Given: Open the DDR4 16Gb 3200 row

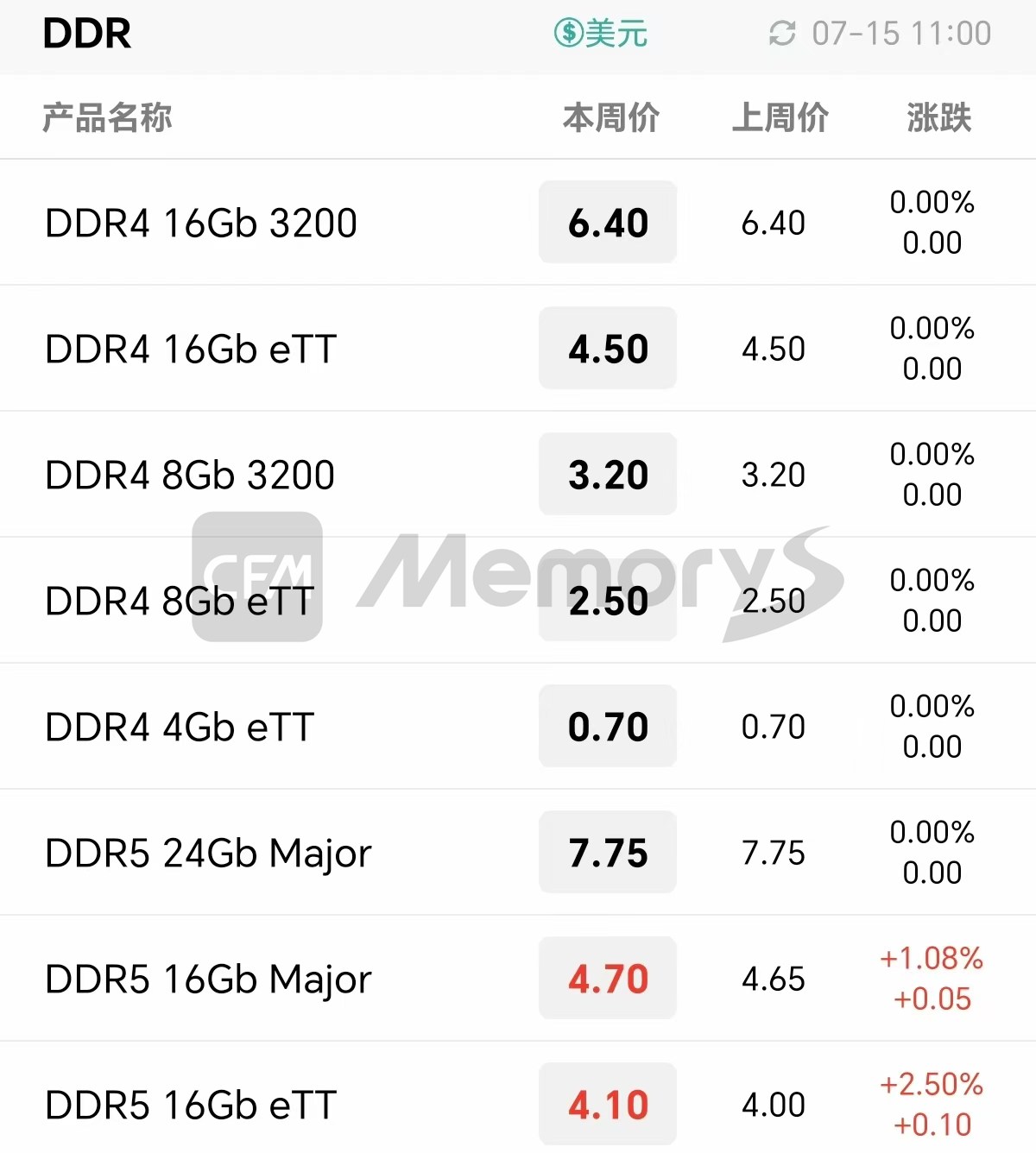Looking at the screenshot, I should click(201, 223).
